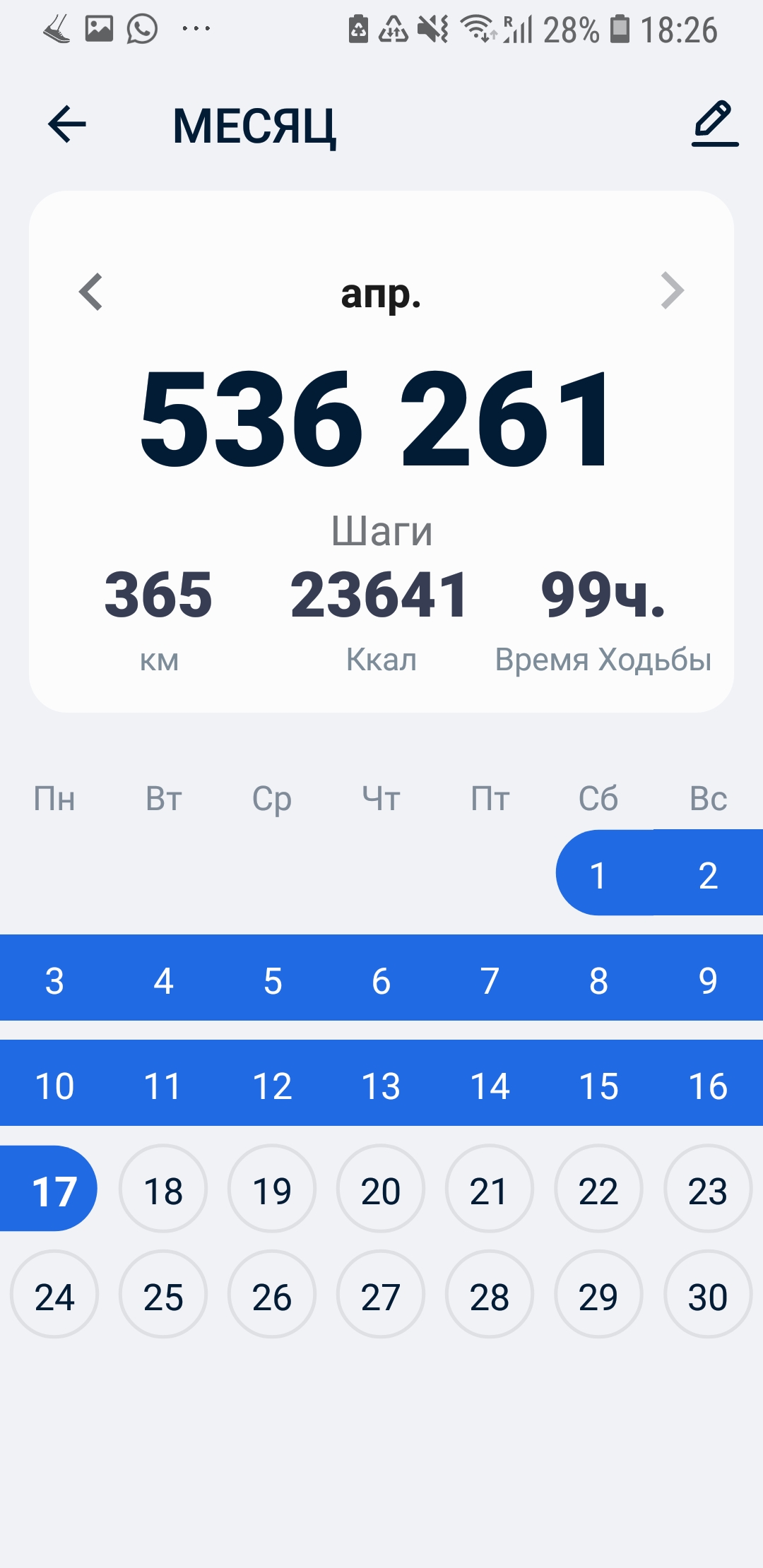
Task: Choose day 9 in the calendar
Action: [707, 980]
